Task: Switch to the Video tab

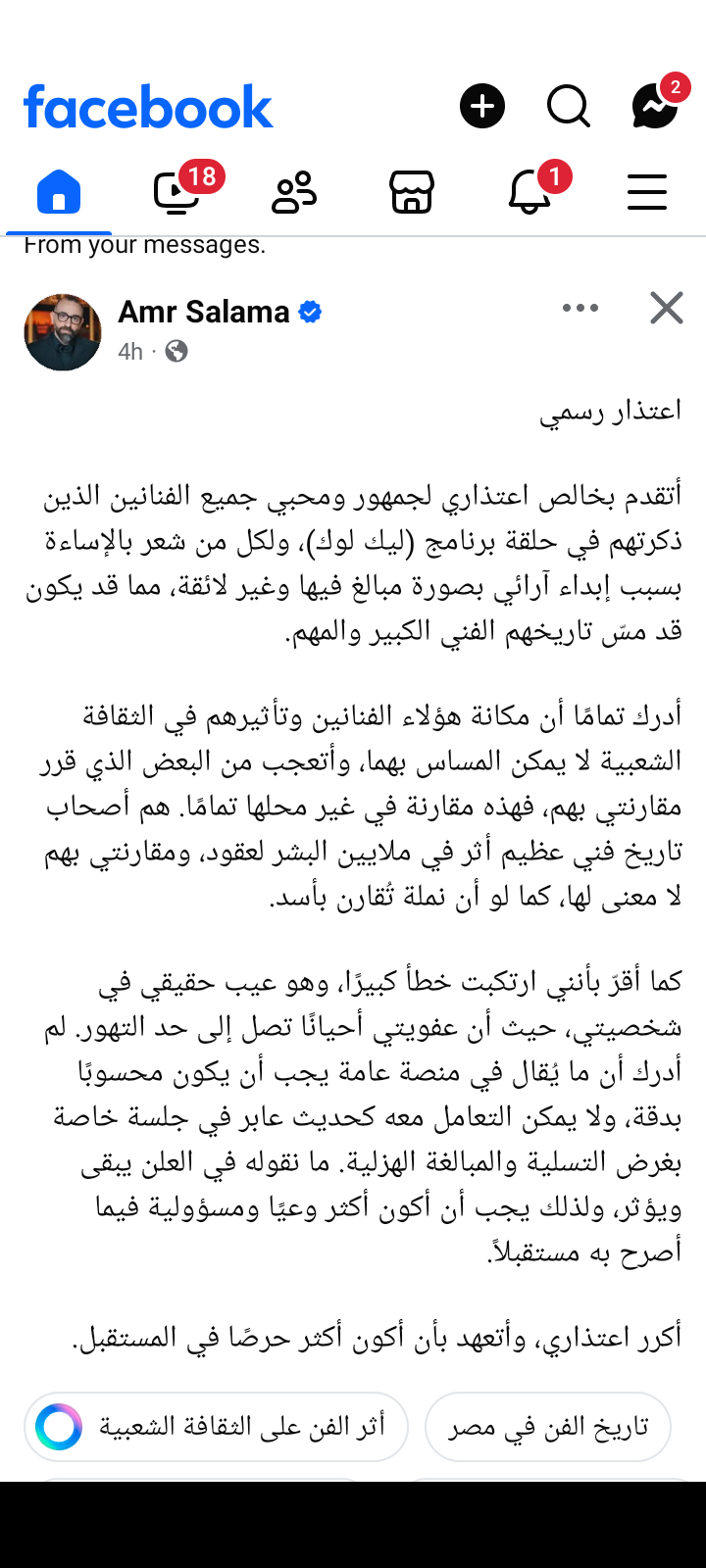Action: pyautogui.click(x=177, y=191)
